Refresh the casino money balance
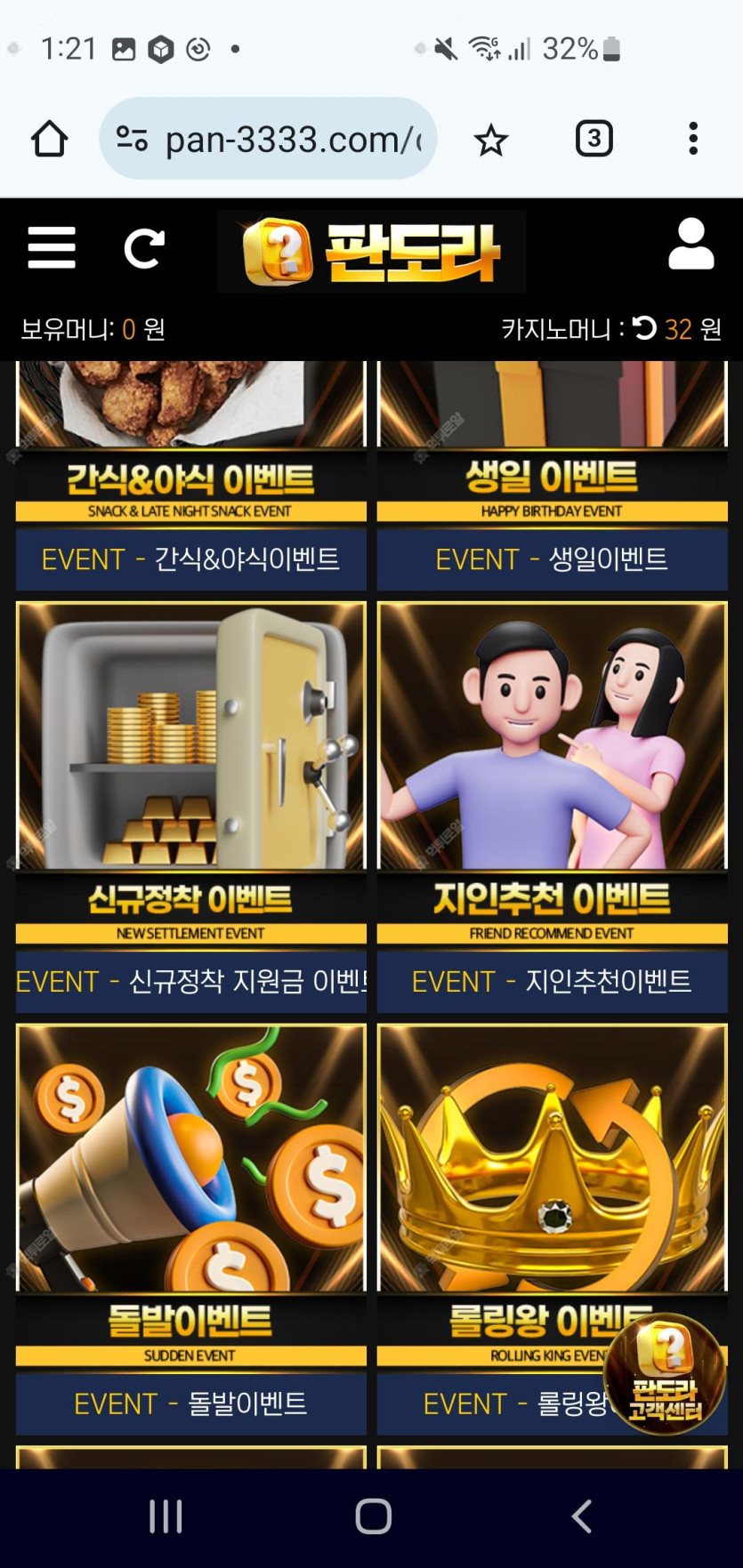The width and height of the screenshot is (743, 1568). [644, 329]
